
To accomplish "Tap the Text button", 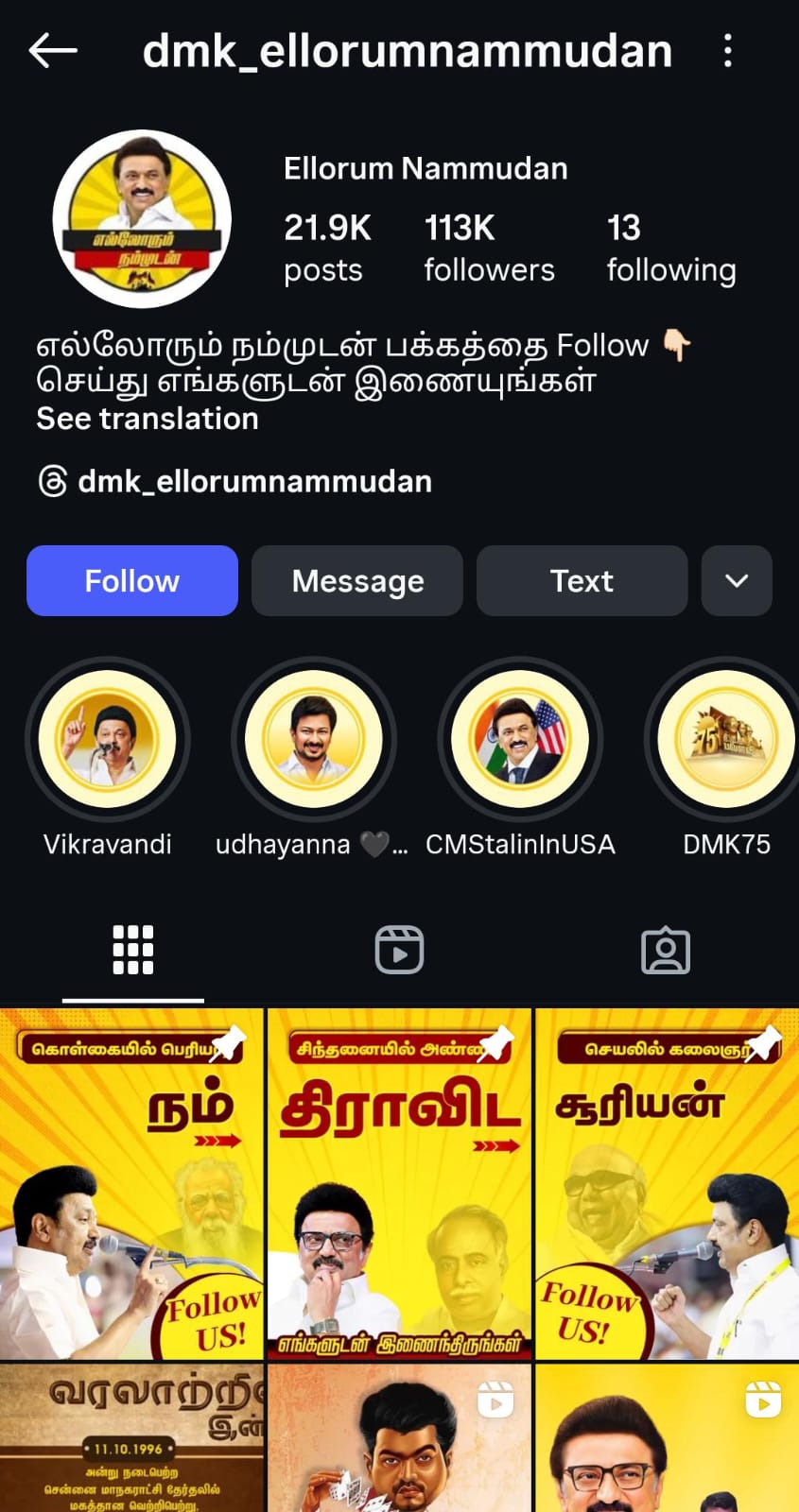I will pos(582,580).
